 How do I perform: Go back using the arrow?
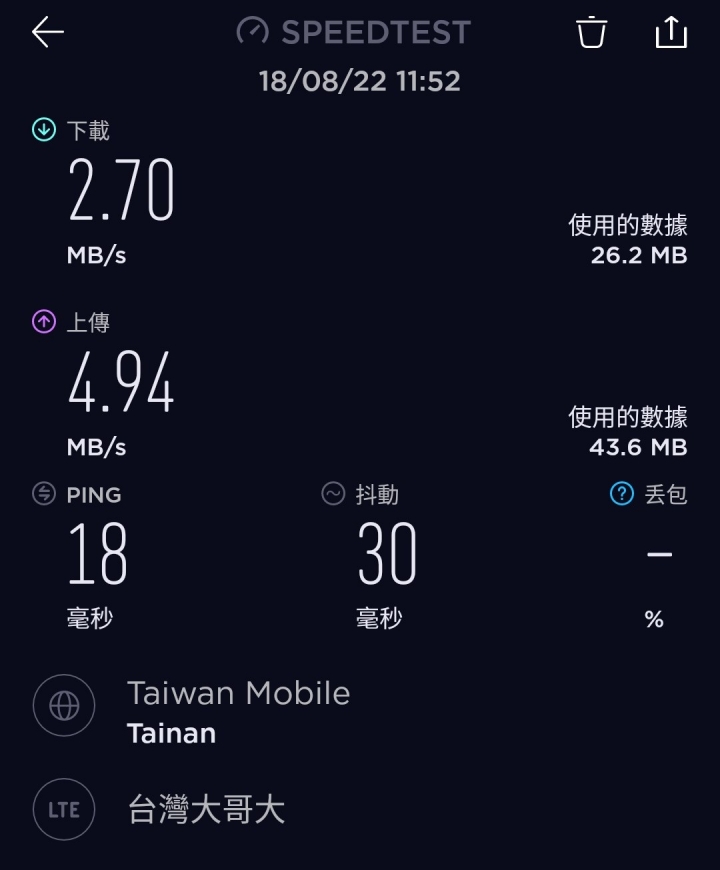pyautogui.click(x=47, y=32)
